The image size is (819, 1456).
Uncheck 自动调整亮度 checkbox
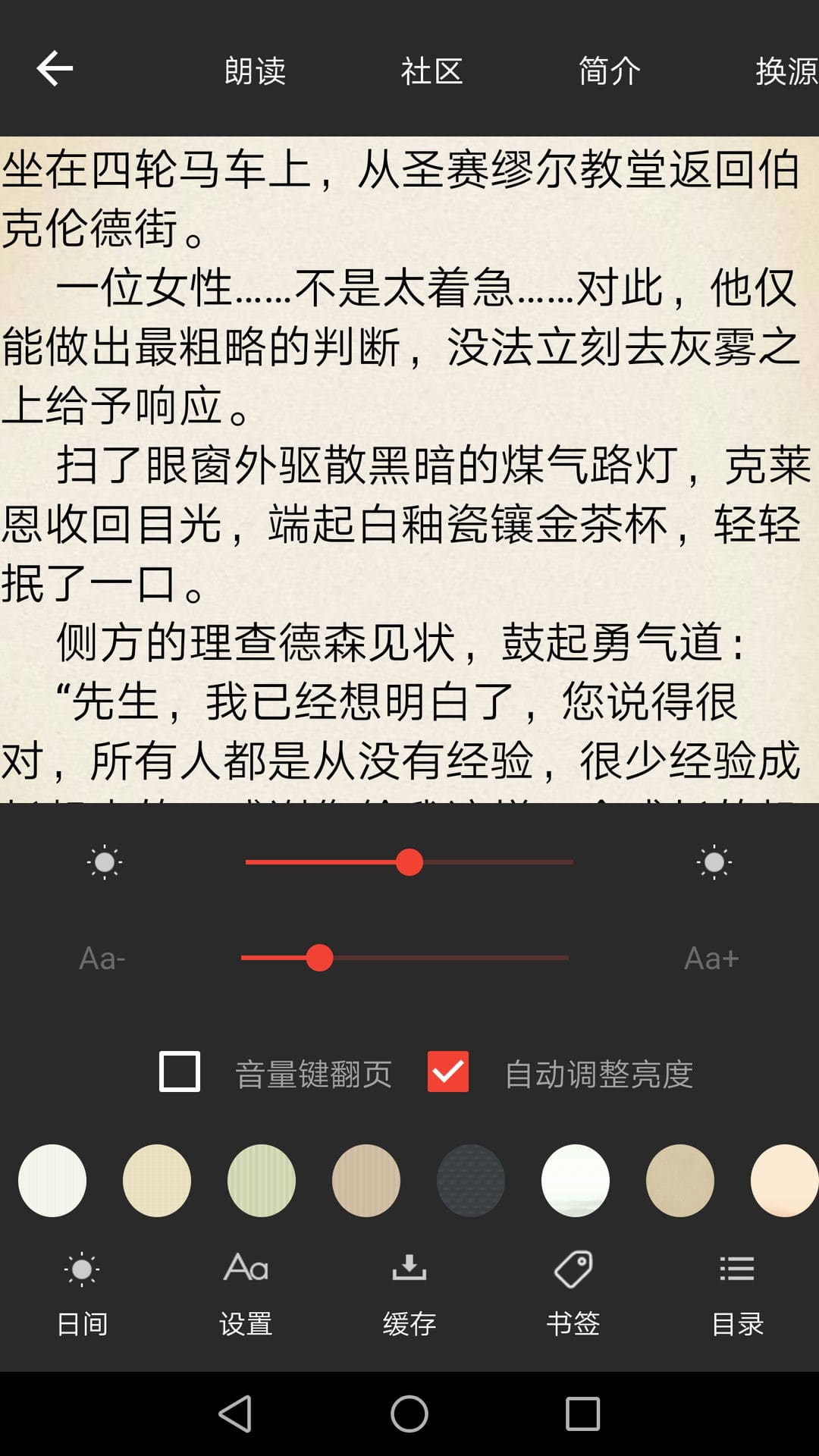tap(448, 1072)
